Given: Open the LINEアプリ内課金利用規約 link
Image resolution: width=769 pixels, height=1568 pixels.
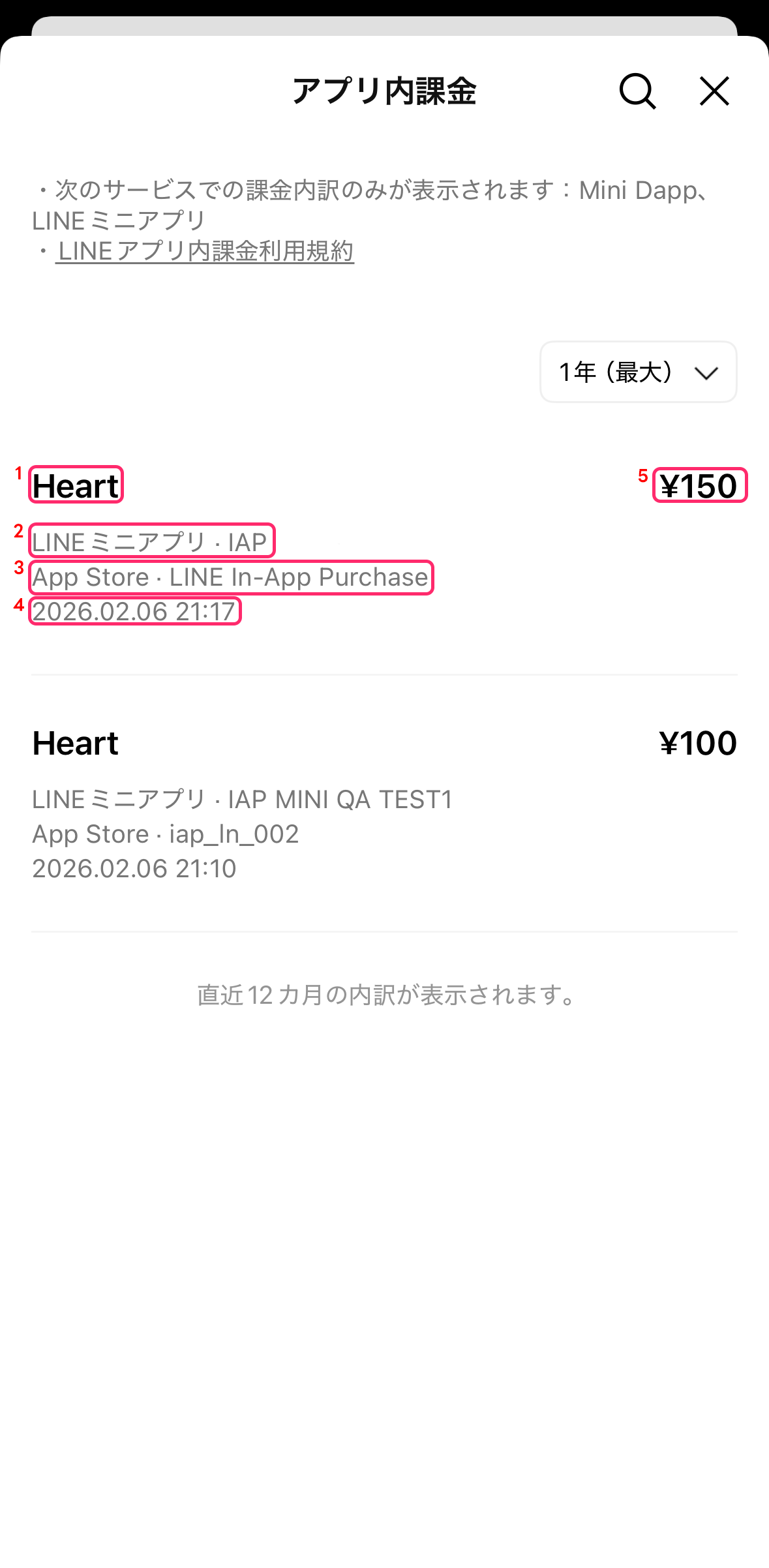Looking at the screenshot, I should pyautogui.click(x=205, y=251).
